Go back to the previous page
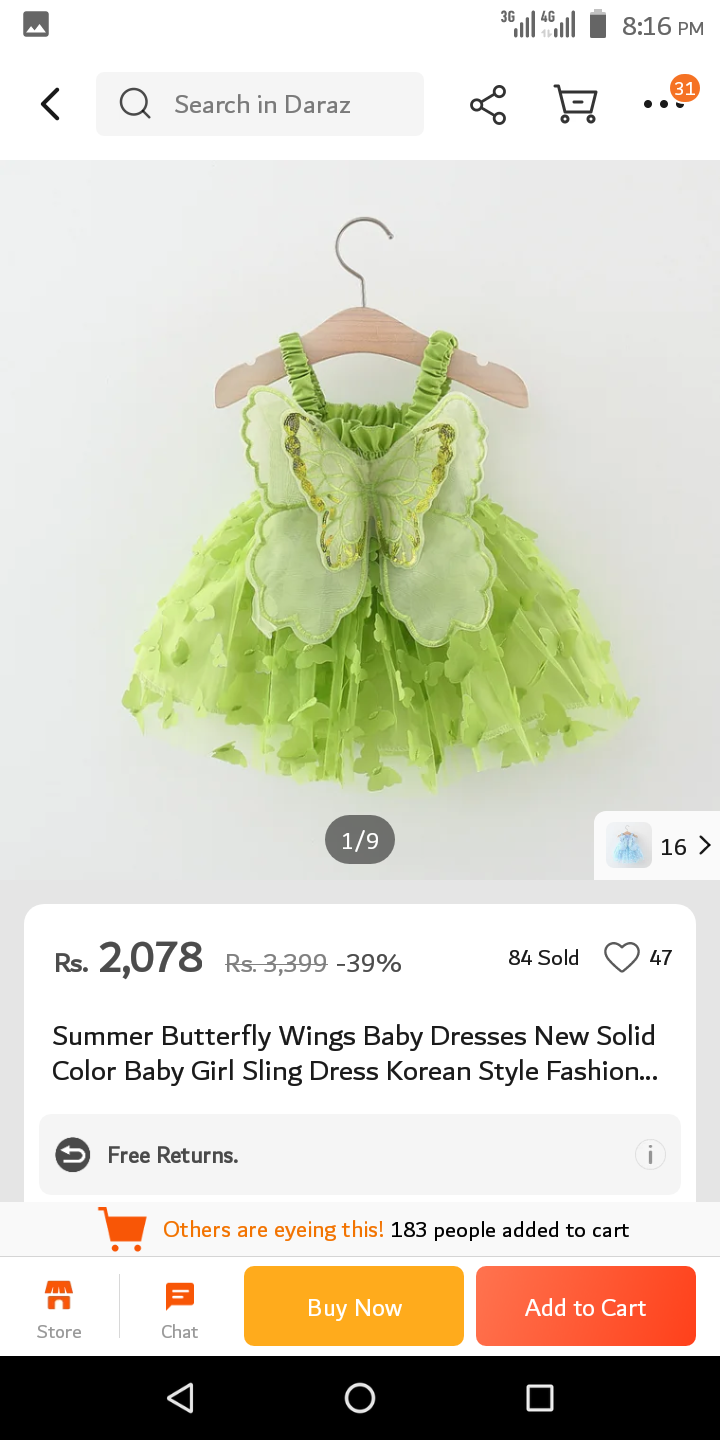 pyautogui.click(x=50, y=104)
